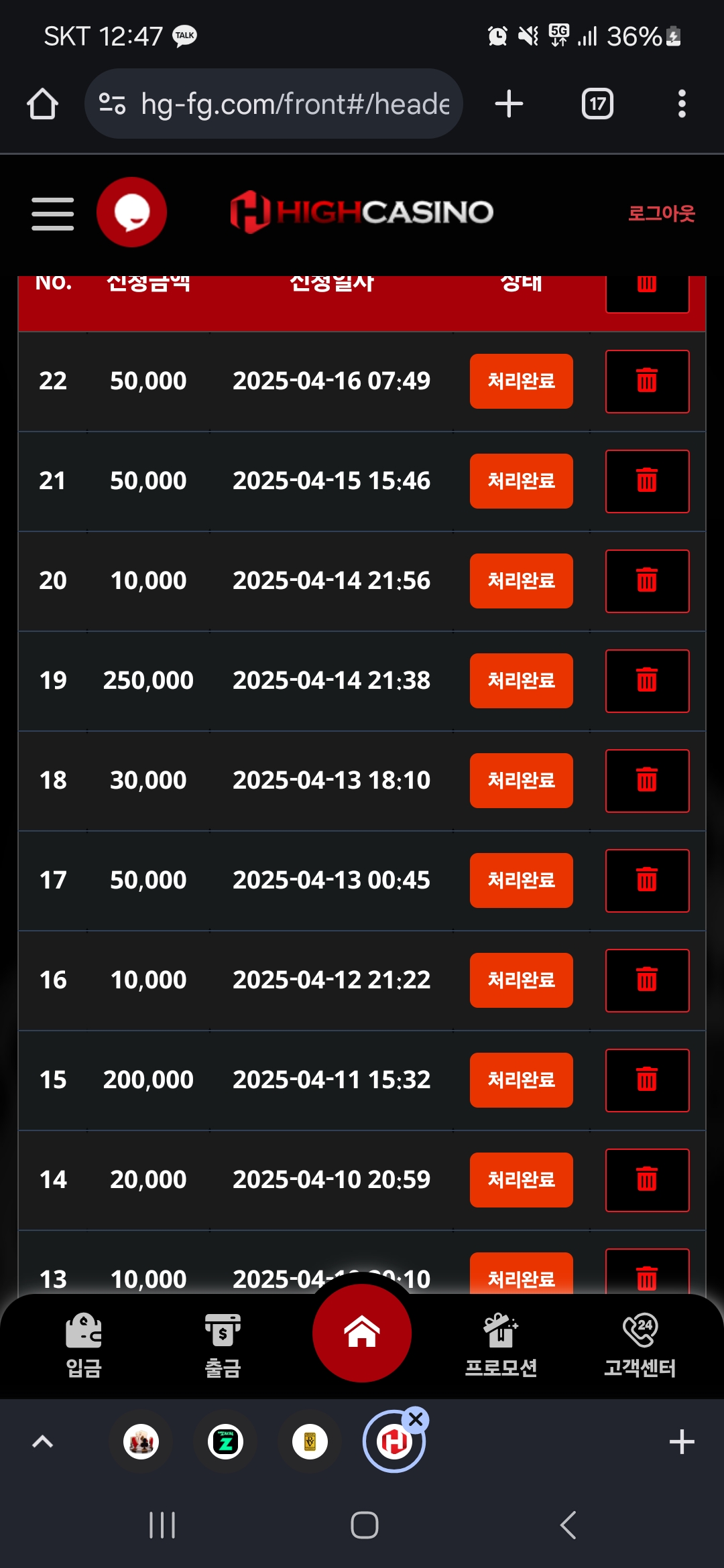Open the hamburger side menu
The image size is (724, 1568).
(52, 214)
